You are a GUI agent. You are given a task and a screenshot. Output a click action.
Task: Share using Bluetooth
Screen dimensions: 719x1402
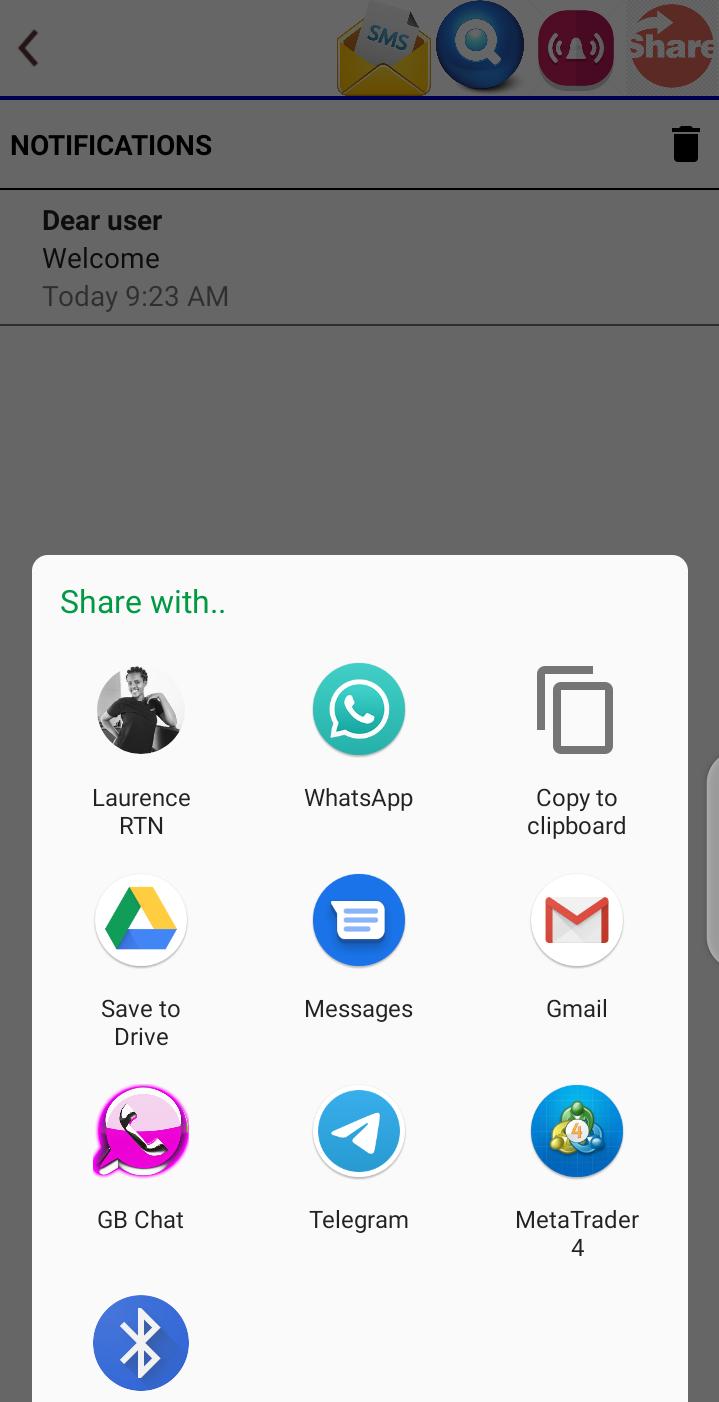click(x=141, y=1343)
